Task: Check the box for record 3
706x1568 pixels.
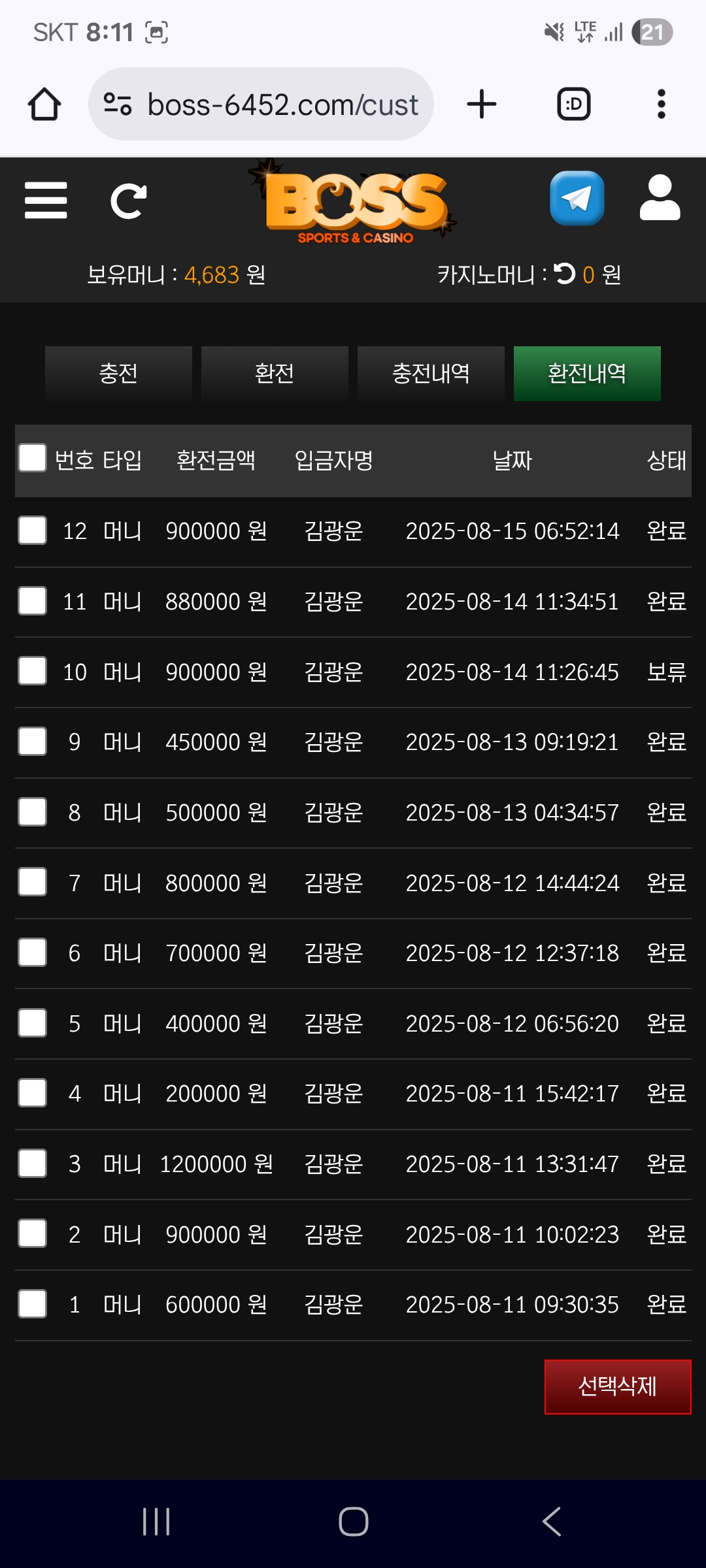Action: tap(32, 1164)
